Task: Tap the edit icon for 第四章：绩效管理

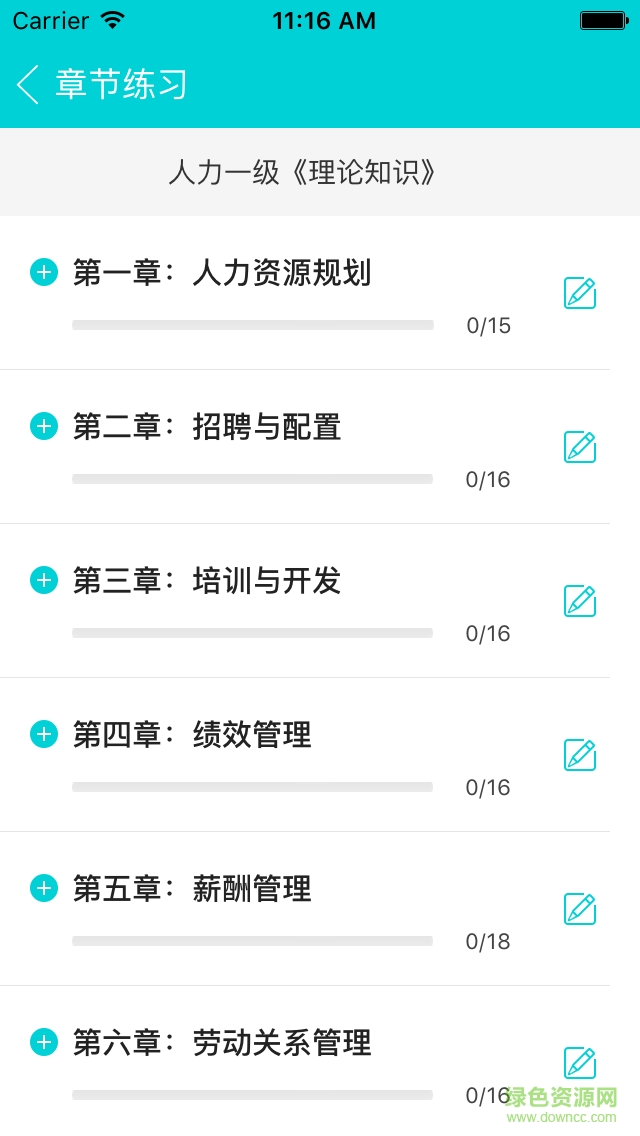Action: pyautogui.click(x=580, y=755)
